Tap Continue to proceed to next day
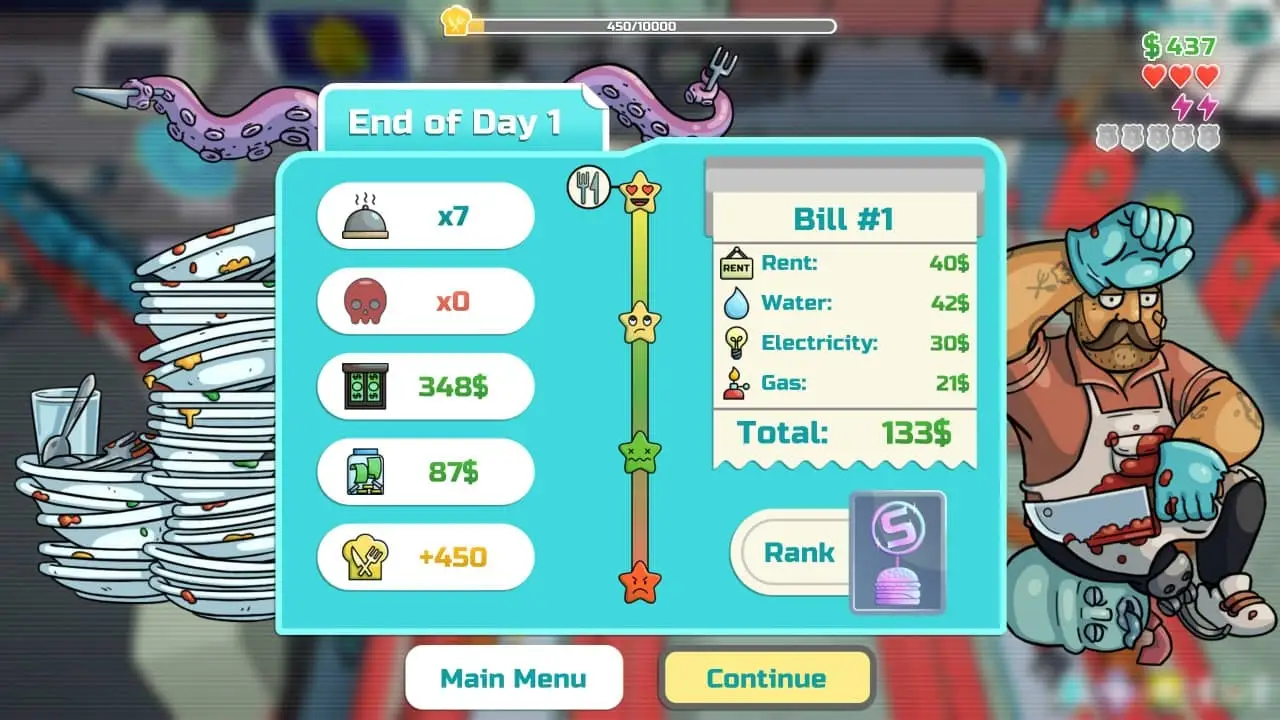Screen dimensions: 1280x720 click(x=766, y=679)
